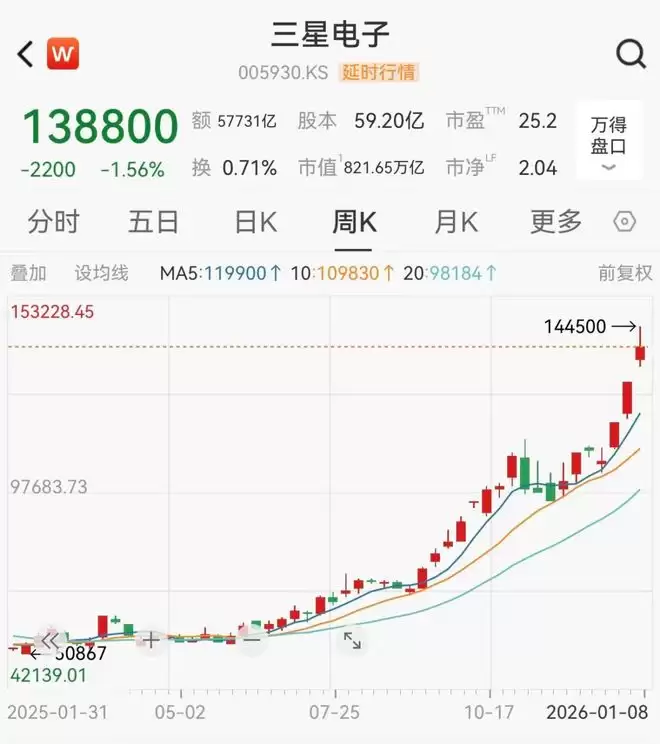
Task: Zoom in the chart with the plus button
Action: tap(150, 640)
